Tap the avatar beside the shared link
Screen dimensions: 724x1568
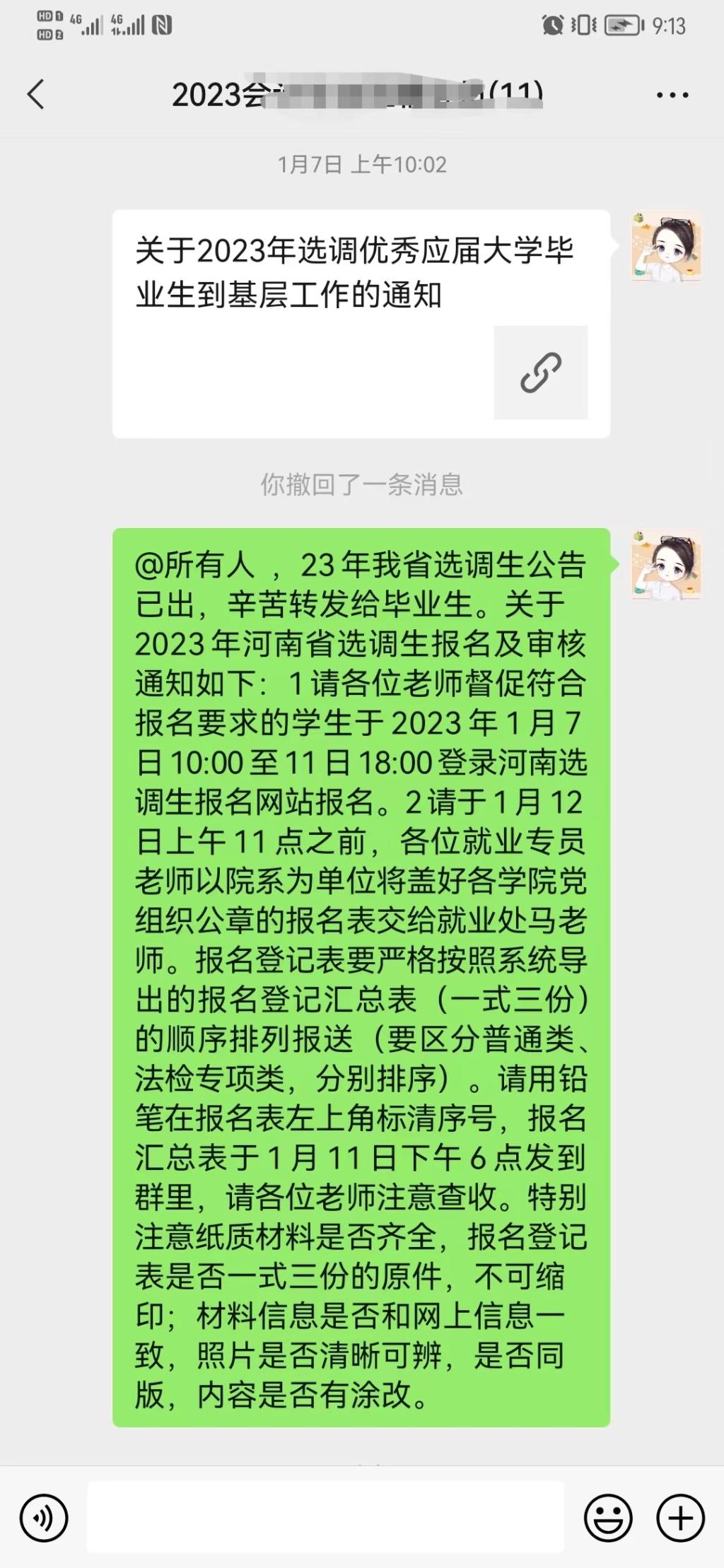tap(666, 246)
